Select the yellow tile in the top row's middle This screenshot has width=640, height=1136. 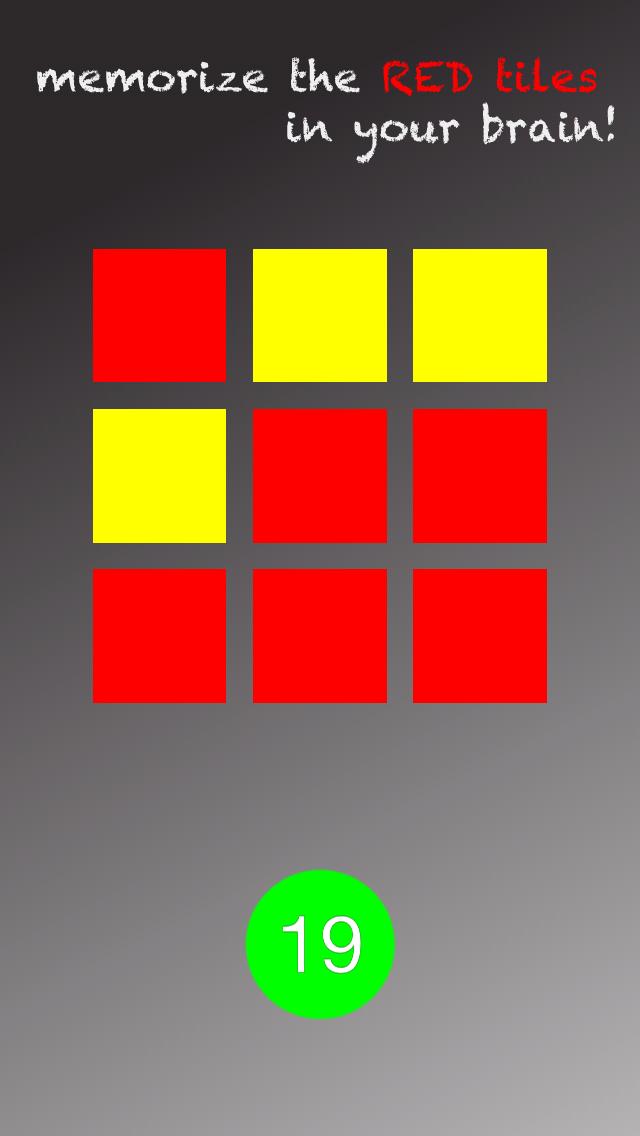pos(320,315)
